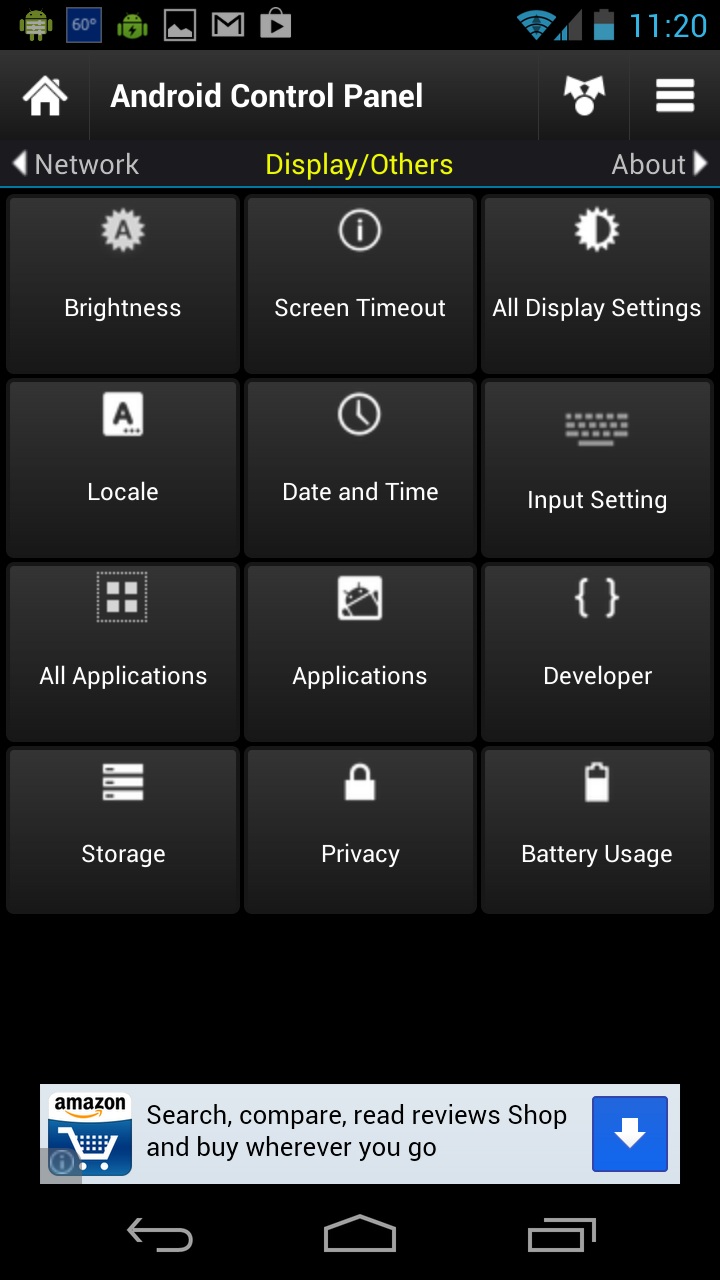This screenshot has width=720, height=1280.
Task: Switch to the Network tab
Action: tap(85, 163)
